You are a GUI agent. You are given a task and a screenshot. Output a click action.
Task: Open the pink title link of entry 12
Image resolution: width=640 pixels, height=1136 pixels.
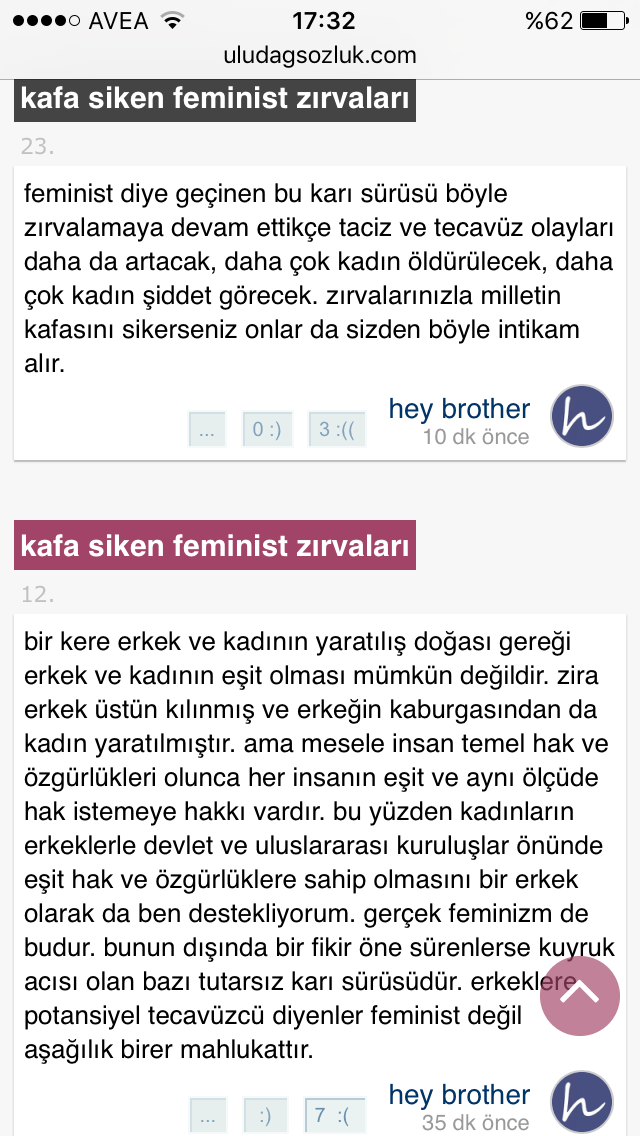coord(215,546)
